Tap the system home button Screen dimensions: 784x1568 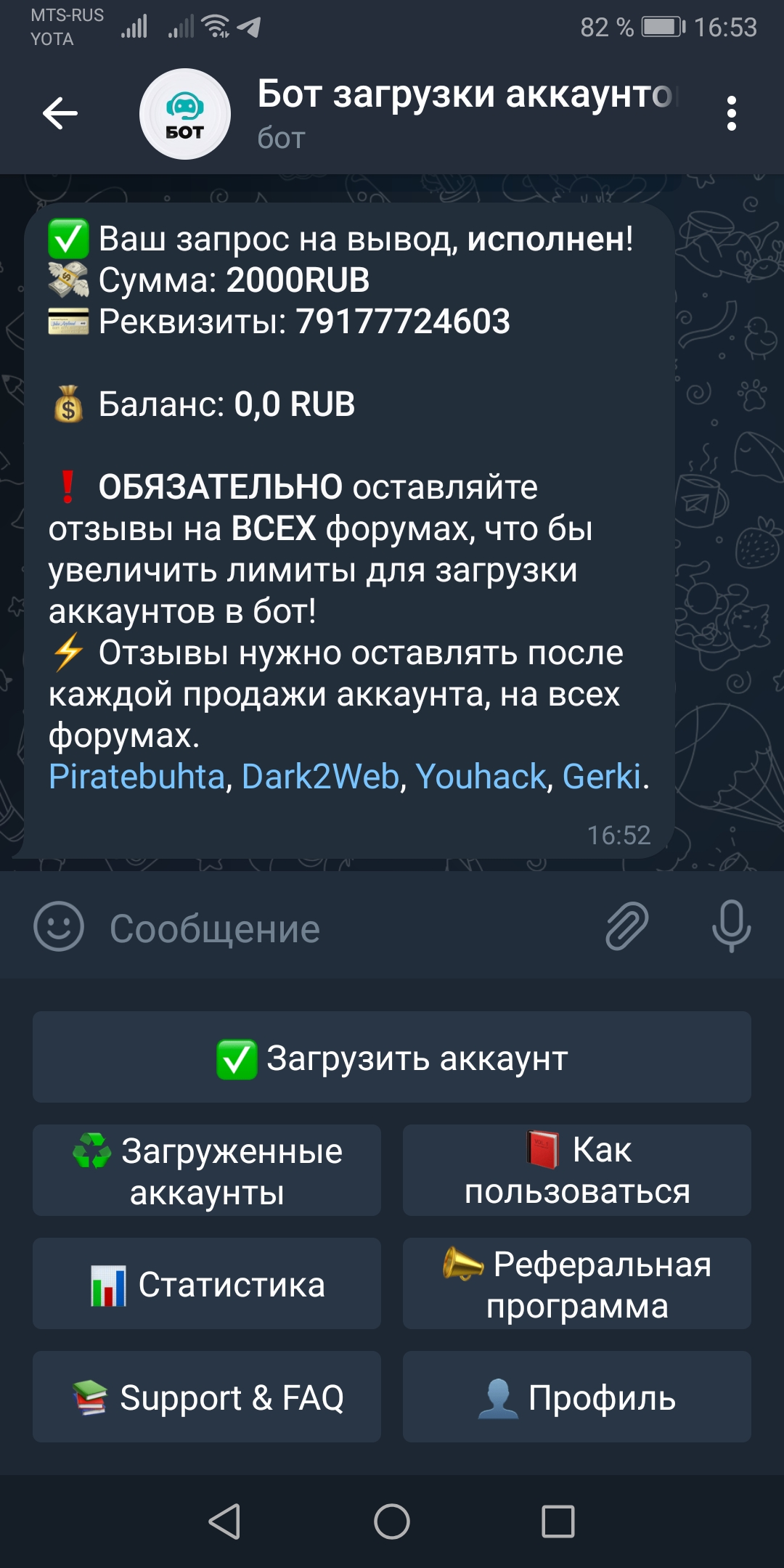[392, 1522]
